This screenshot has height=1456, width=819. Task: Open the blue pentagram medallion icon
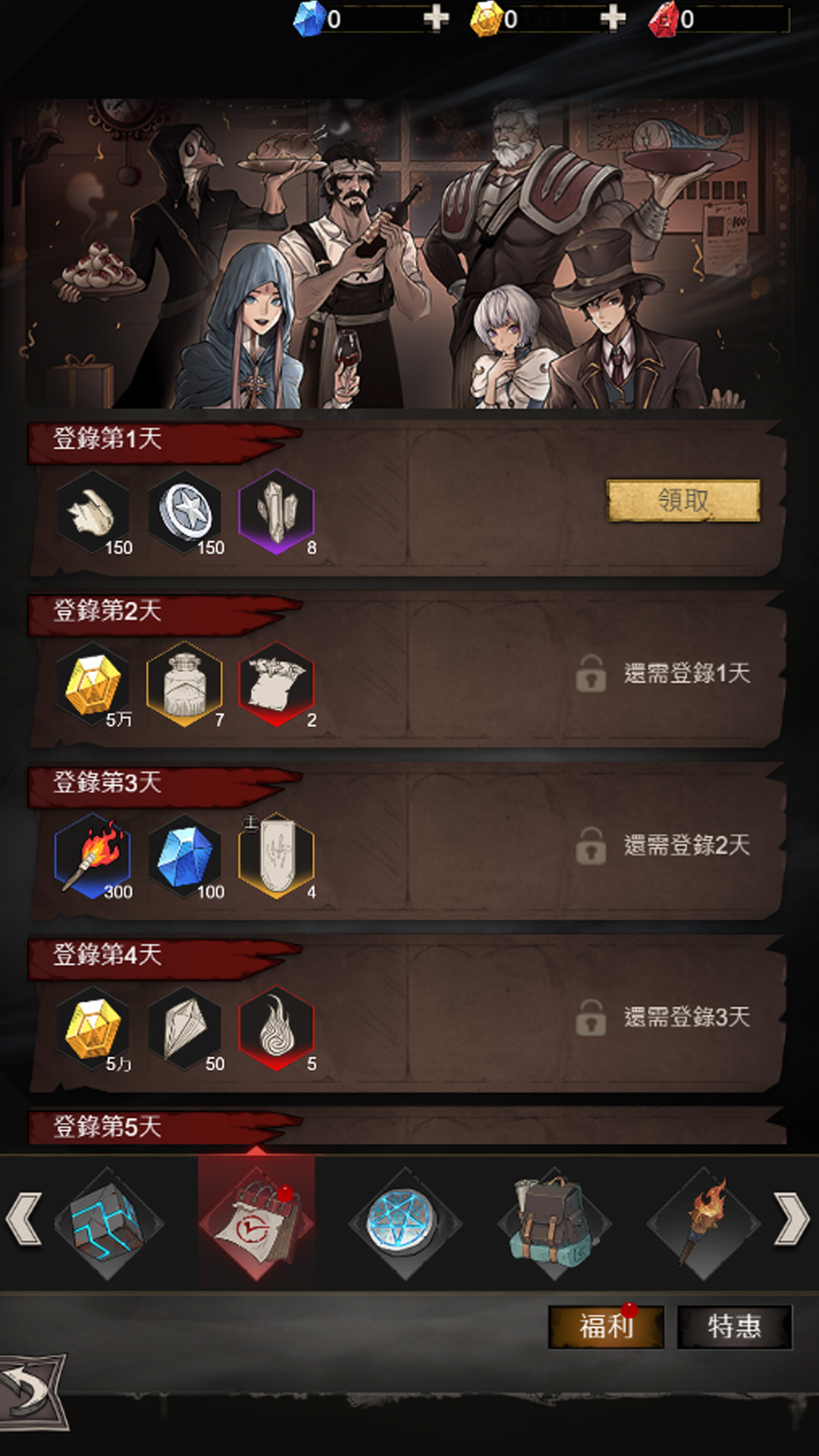point(405,1222)
